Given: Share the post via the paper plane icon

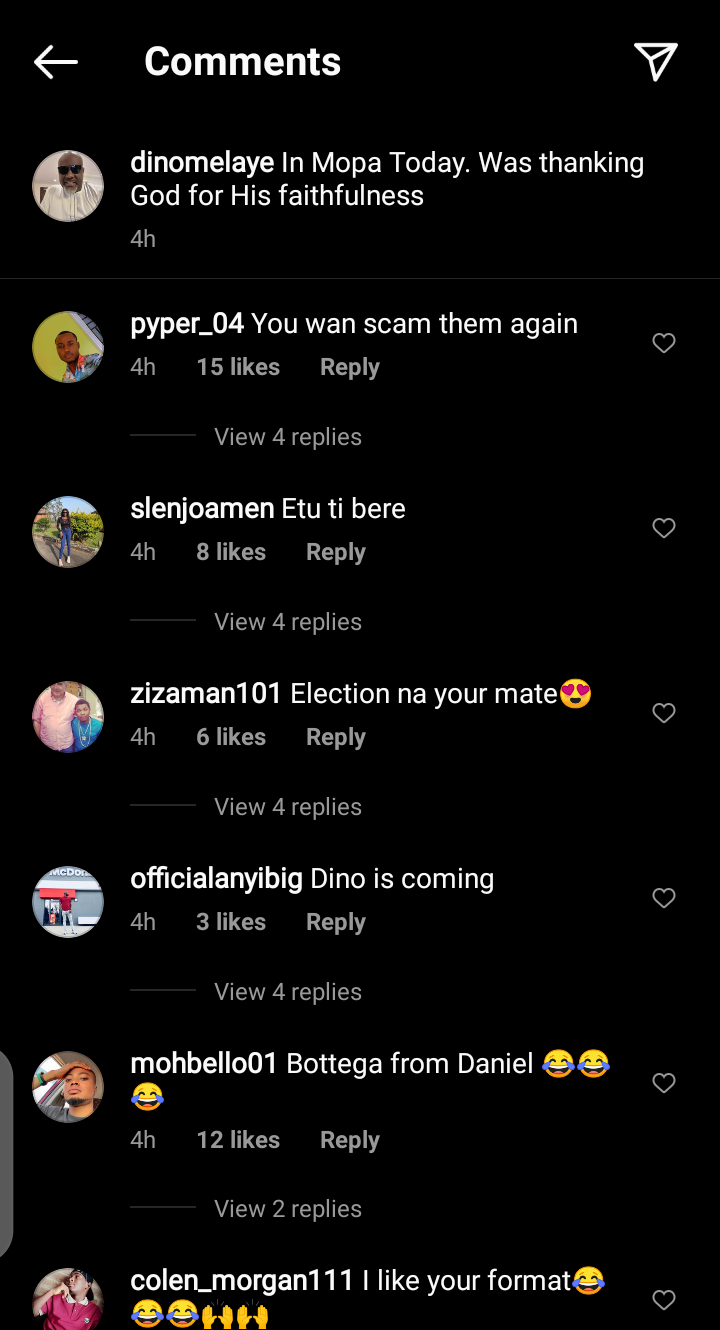Looking at the screenshot, I should click(x=656, y=62).
